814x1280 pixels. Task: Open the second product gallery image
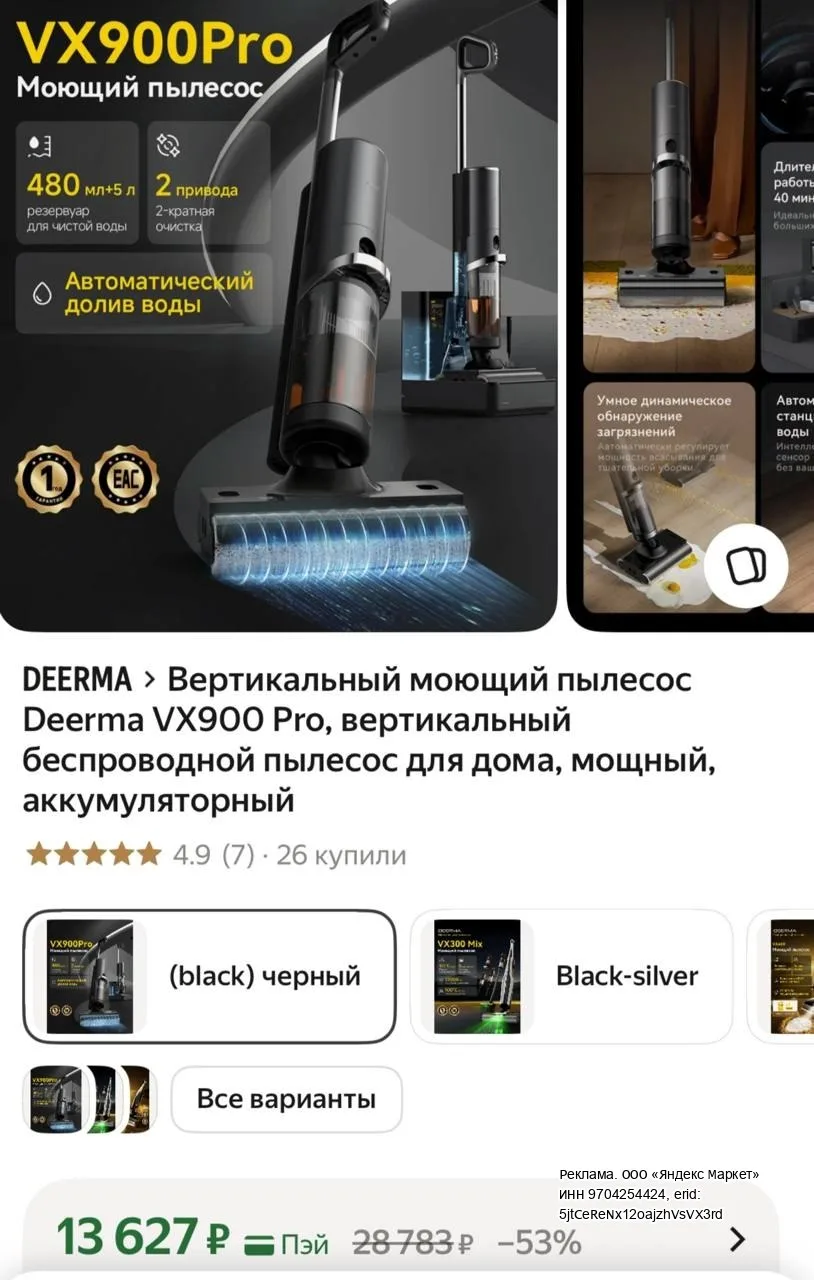[x=691, y=315]
